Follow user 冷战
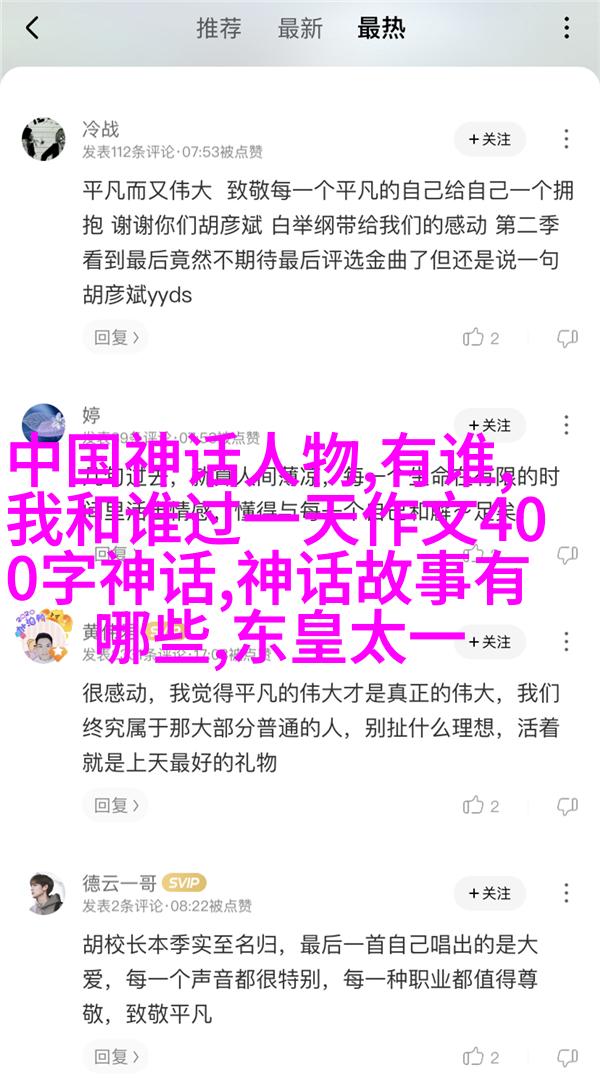The width and height of the screenshot is (600, 1083). click(490, 139)
